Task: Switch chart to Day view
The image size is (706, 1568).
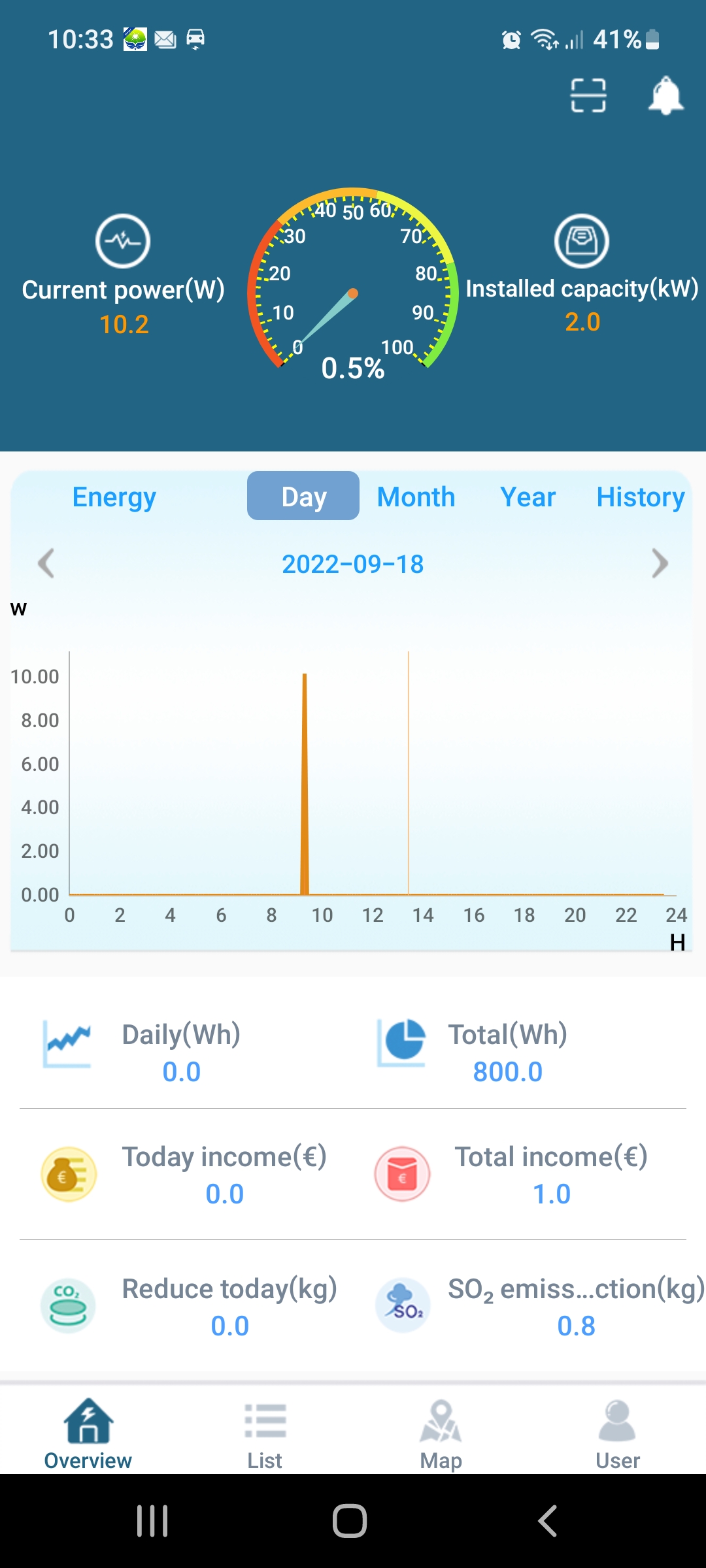Action: pos(303,497)
